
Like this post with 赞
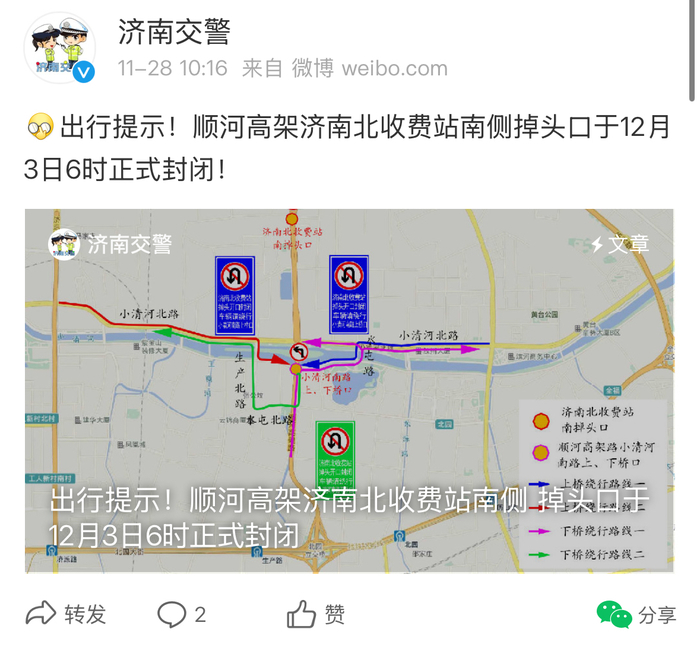tap(316, 614)
